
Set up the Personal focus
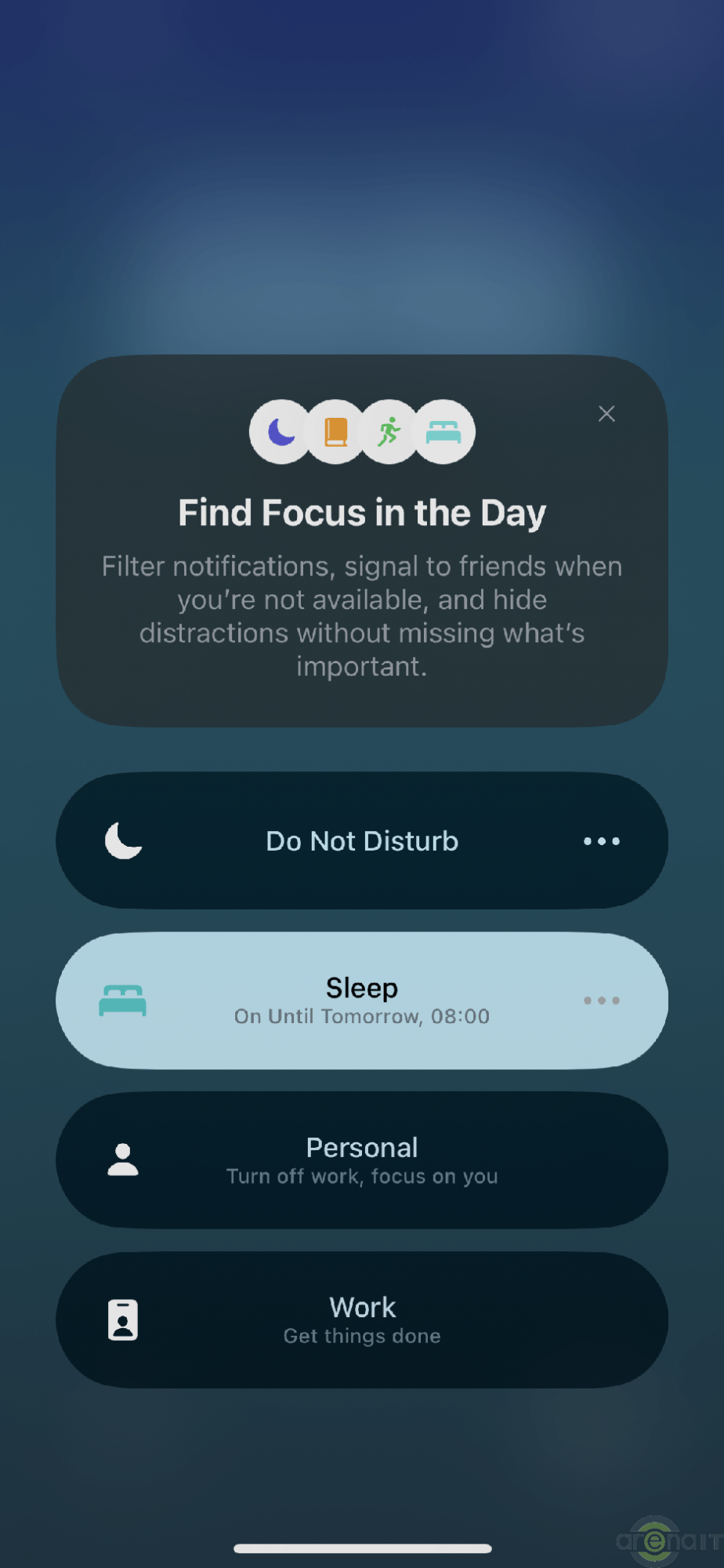click(x=361, y=1160)
